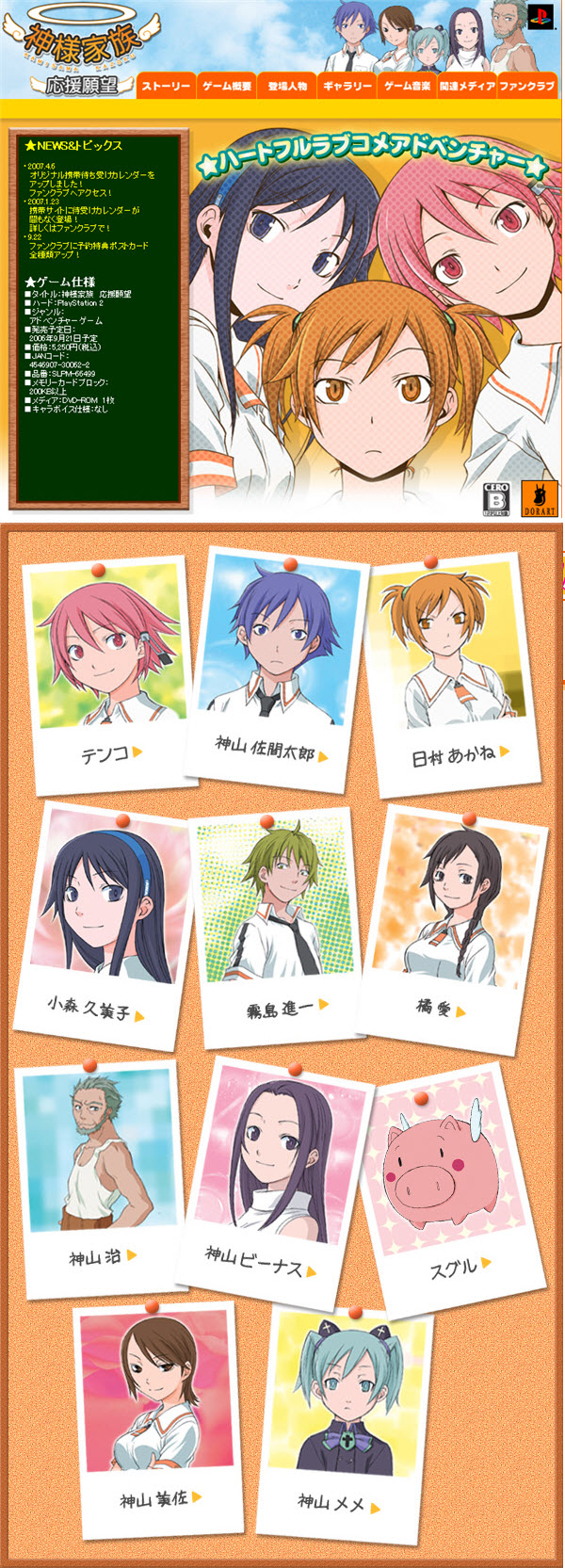Open the ギャラリー tab
Viewport: 565px width, 1568px height.
[347, 86]
